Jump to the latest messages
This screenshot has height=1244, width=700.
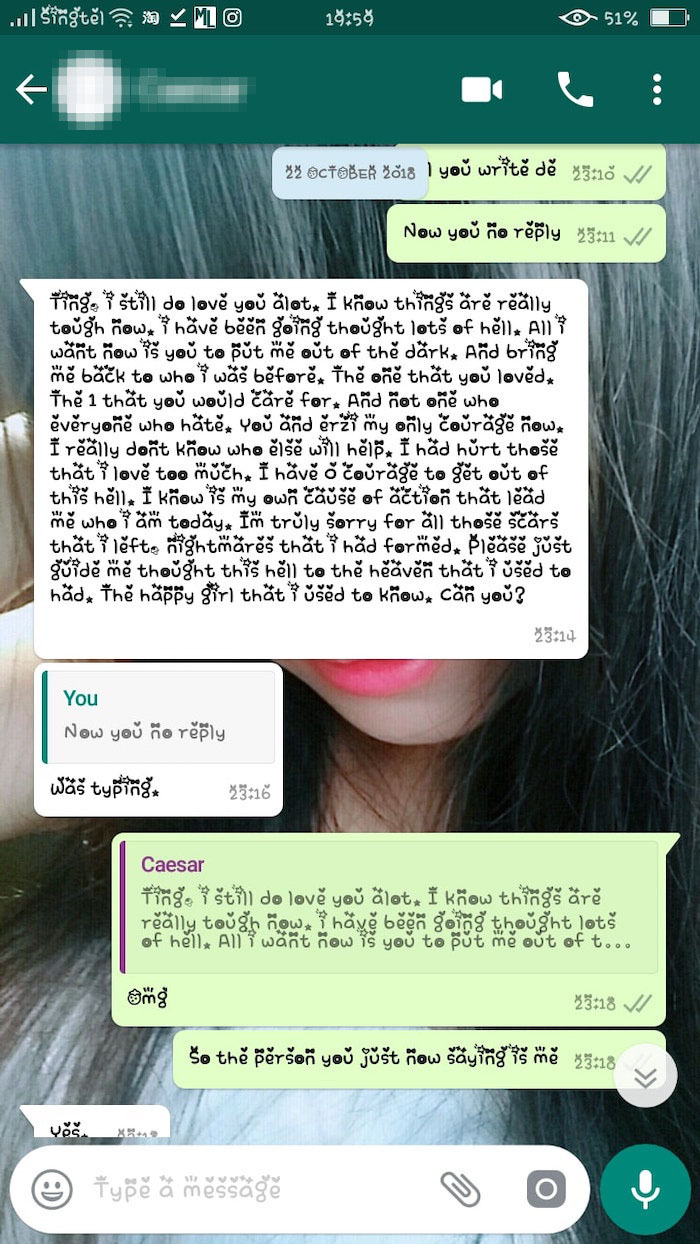coord(645,1076)
